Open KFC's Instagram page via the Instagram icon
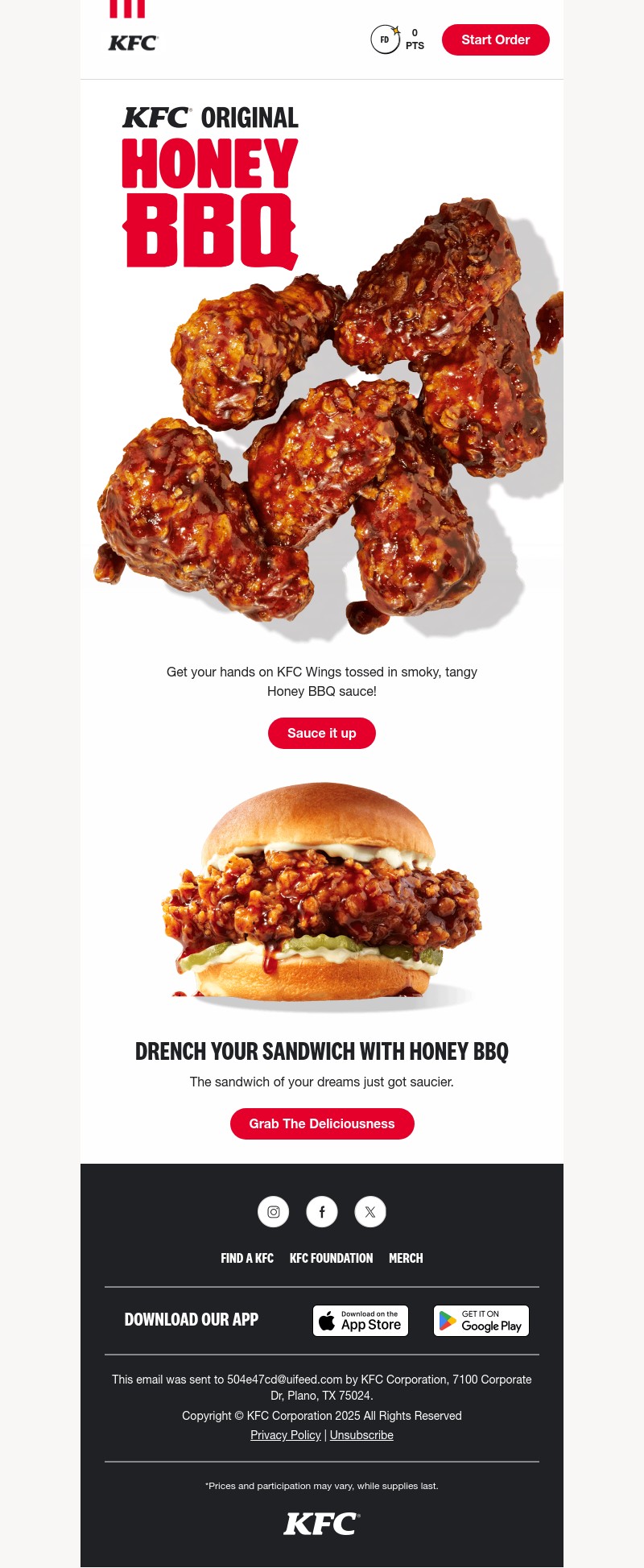 [x=274, y=1211]
